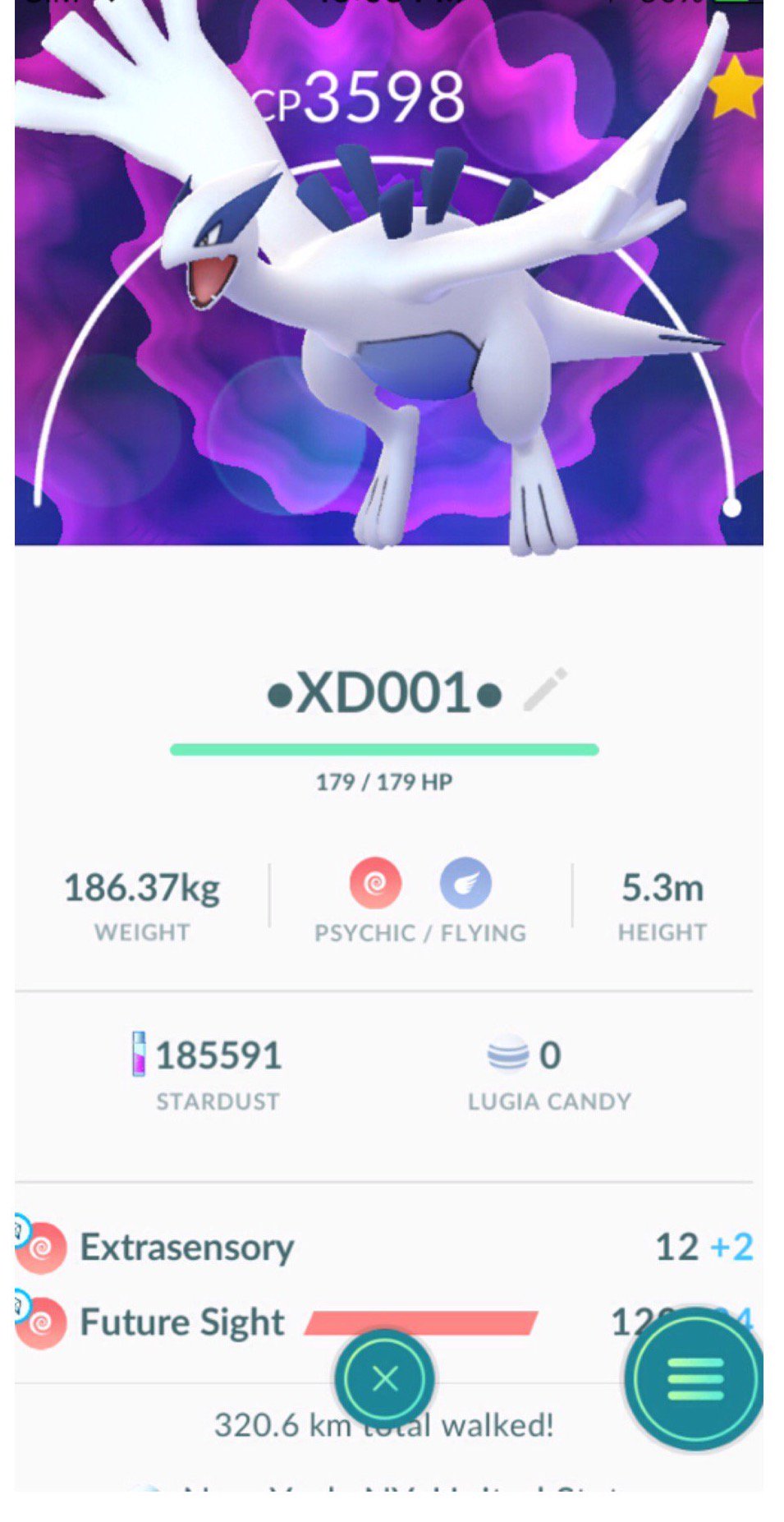Image resolution: width=784 pixels, height=1522 pixels.
Task: Toggle the favorite star for this Pokémon
Action: tap(735, 87)
